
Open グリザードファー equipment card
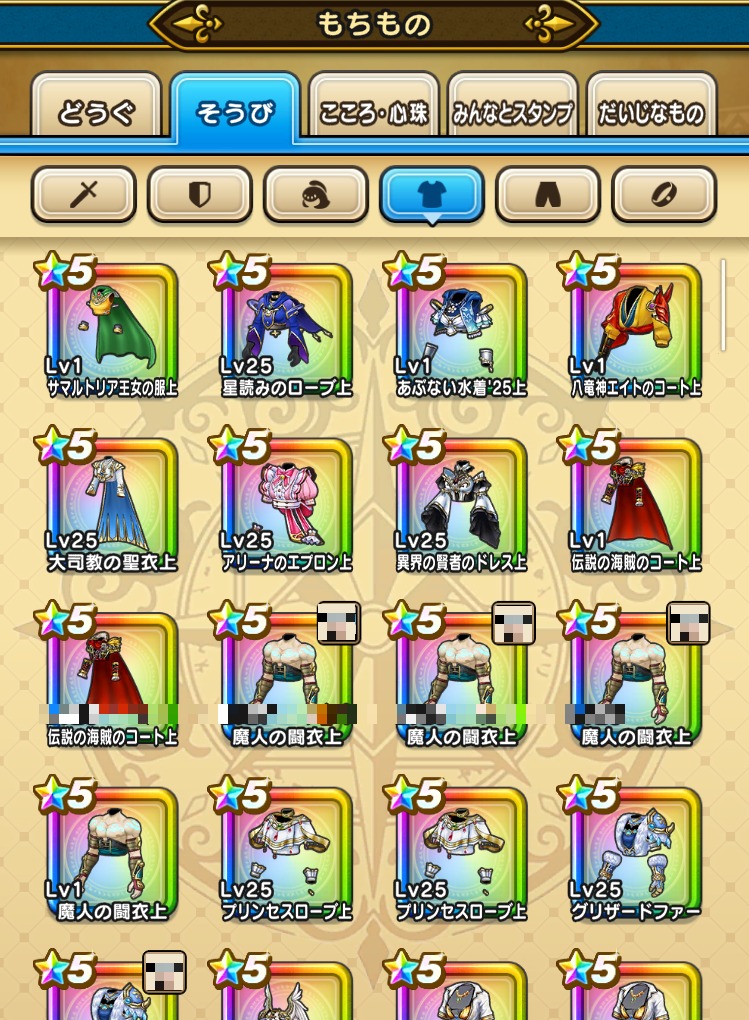636,855
